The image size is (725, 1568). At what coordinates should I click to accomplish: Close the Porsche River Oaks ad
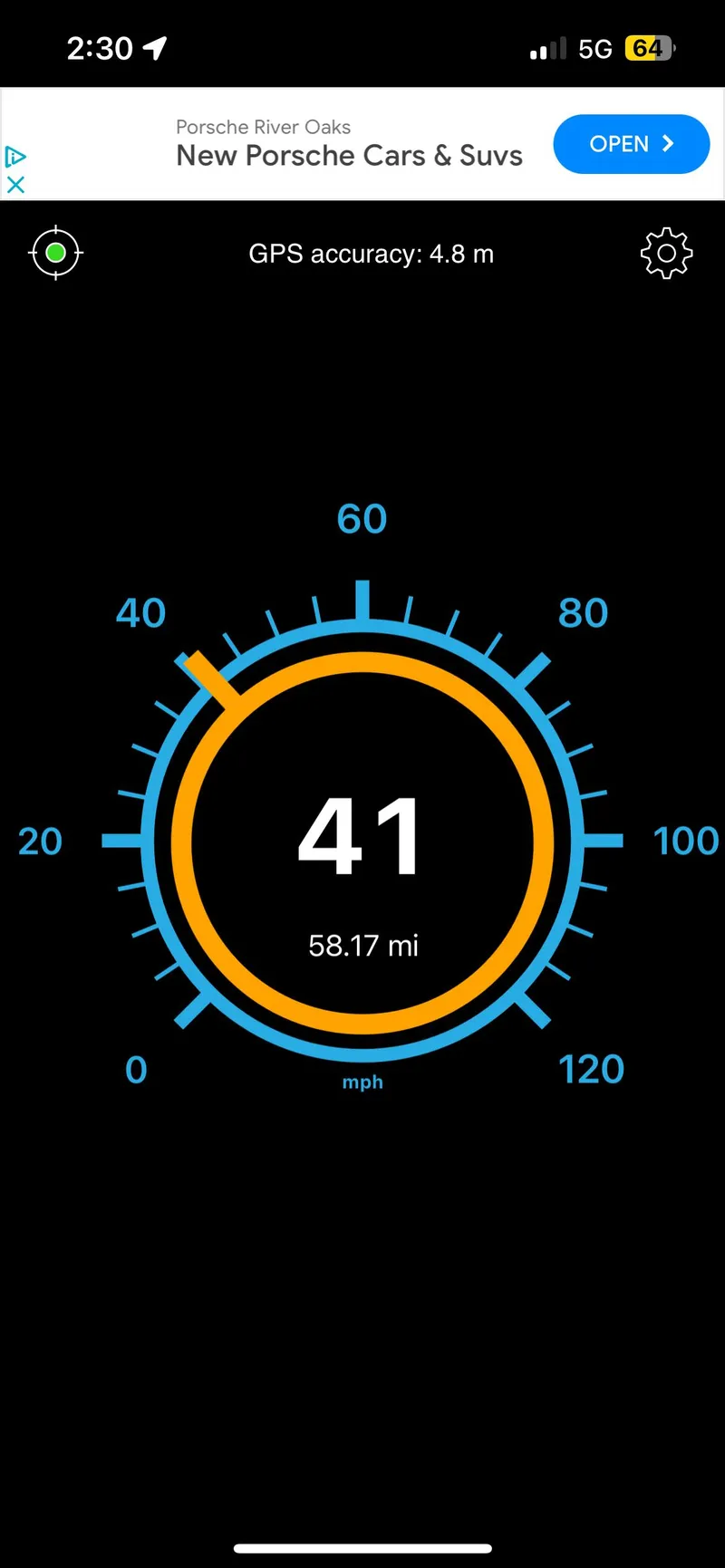point(15,185)
